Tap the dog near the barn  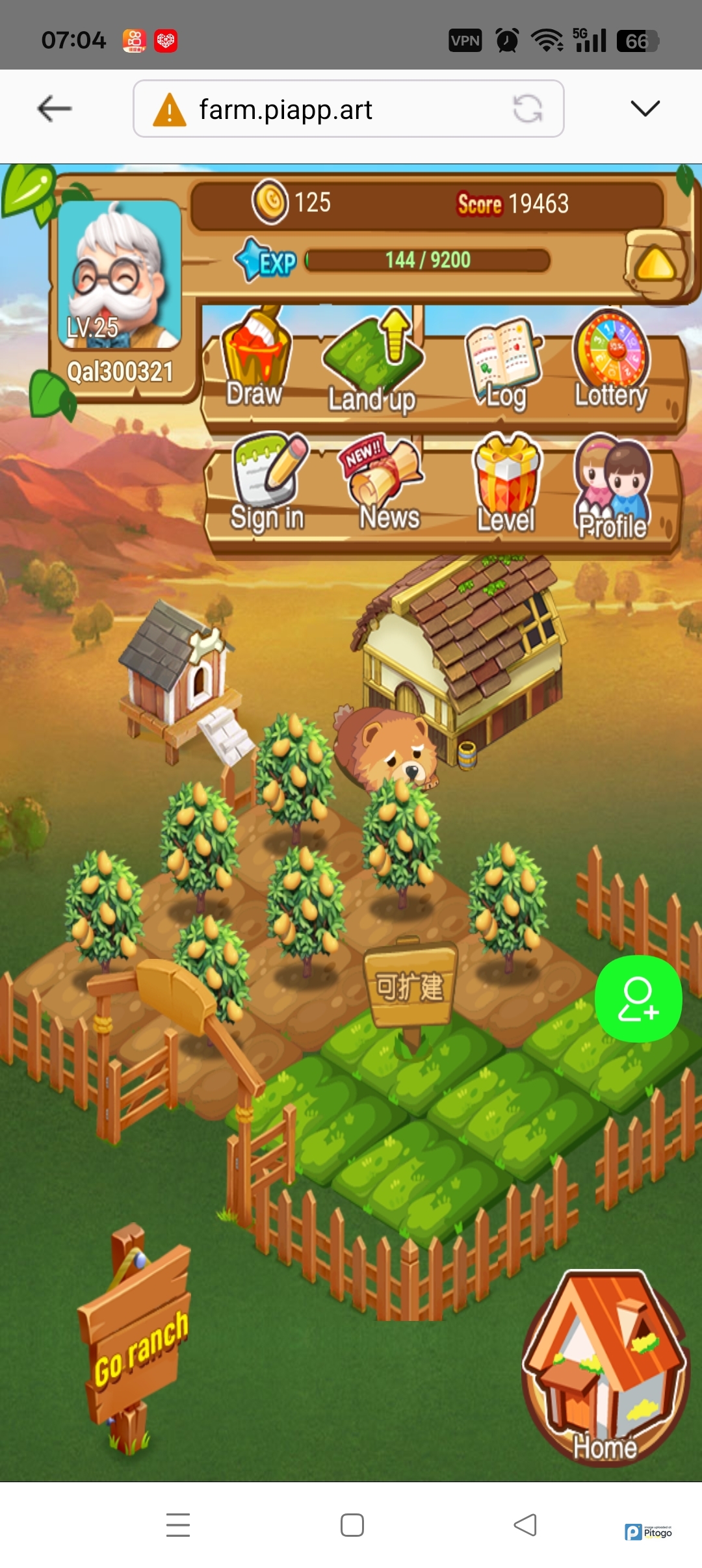pos(388,748)
